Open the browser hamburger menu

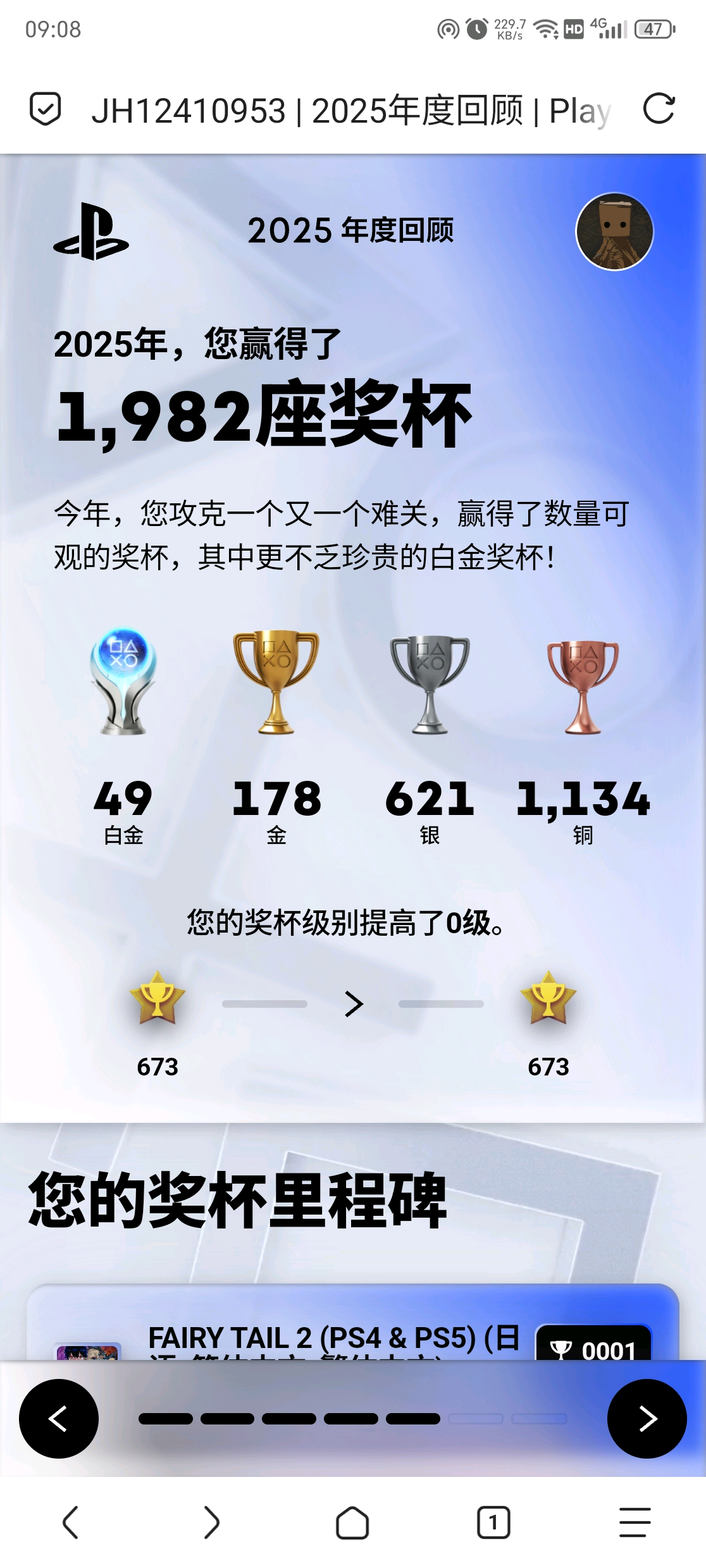coord(635,1522)
